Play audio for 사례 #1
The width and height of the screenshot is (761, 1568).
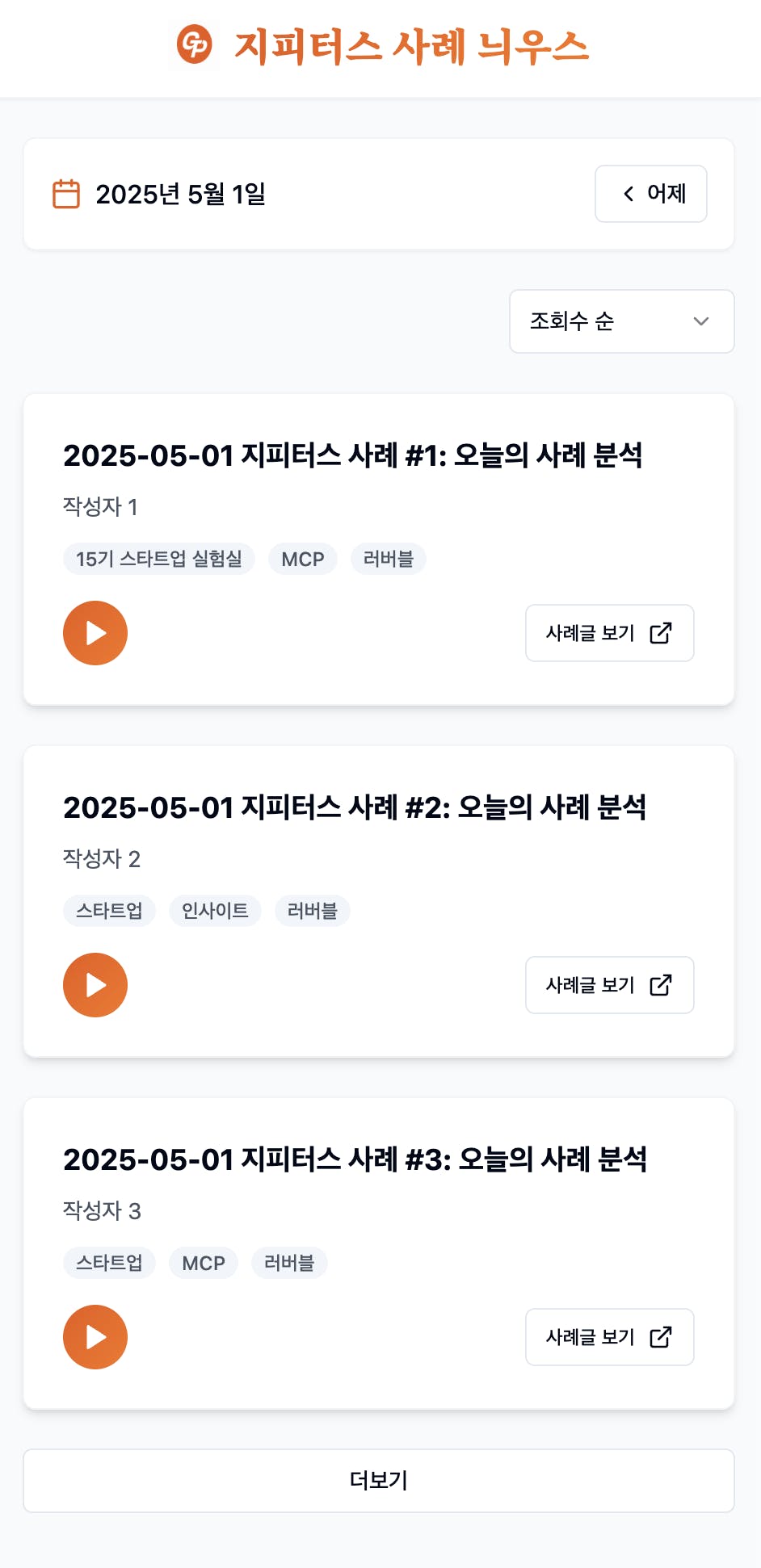point(95,633)
